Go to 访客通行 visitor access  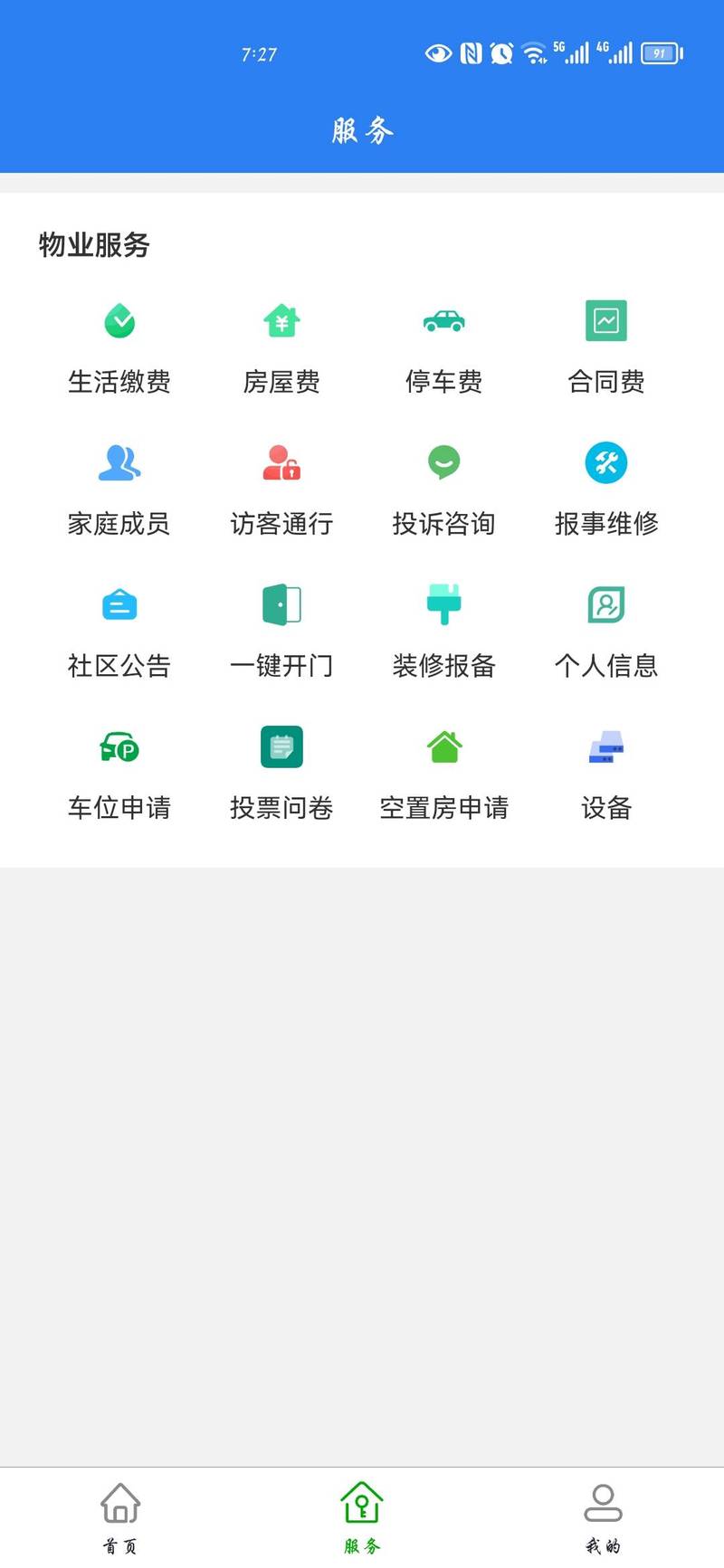click(281, 490)
